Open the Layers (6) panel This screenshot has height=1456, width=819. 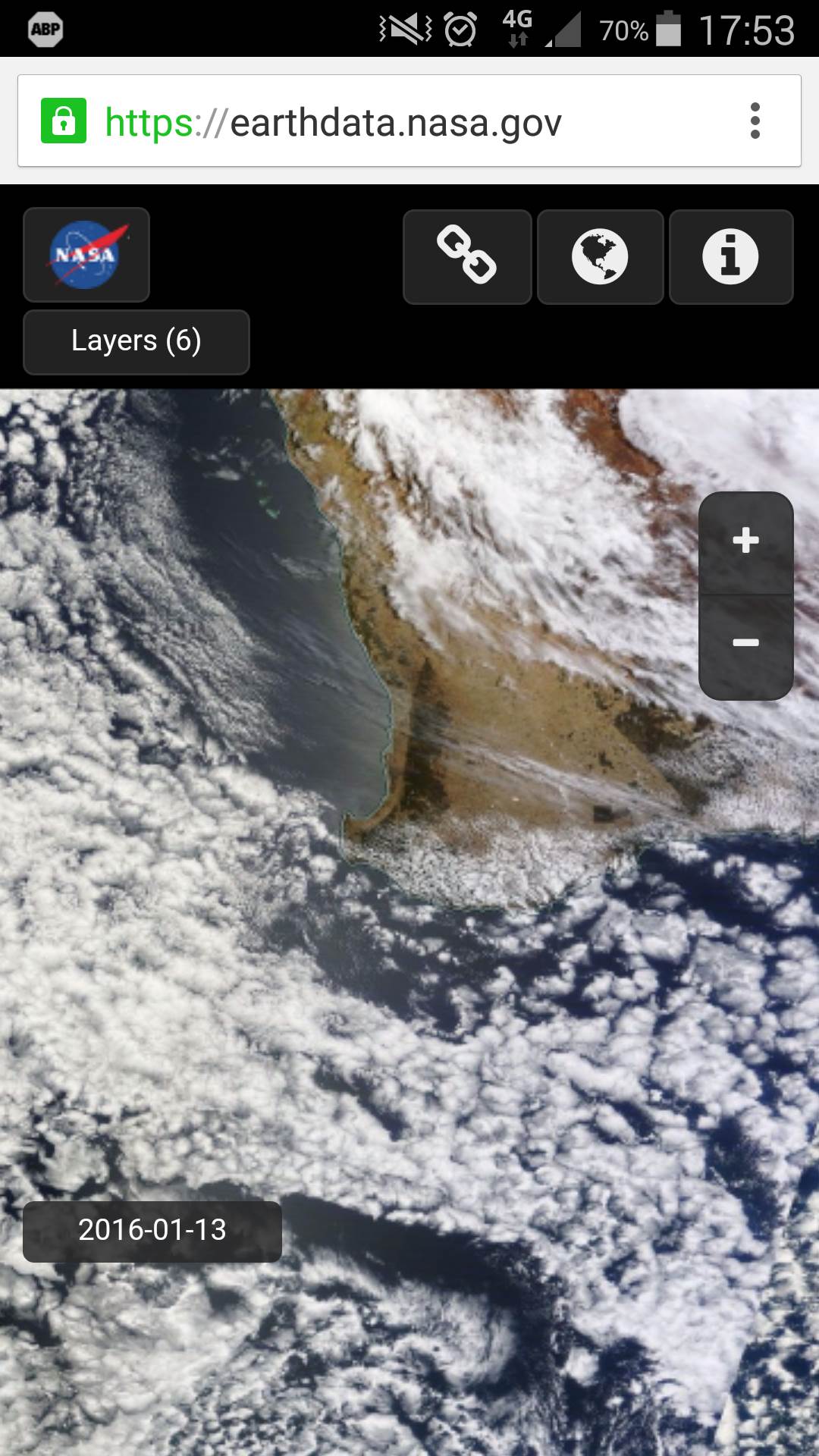click(x=136, y=342)
